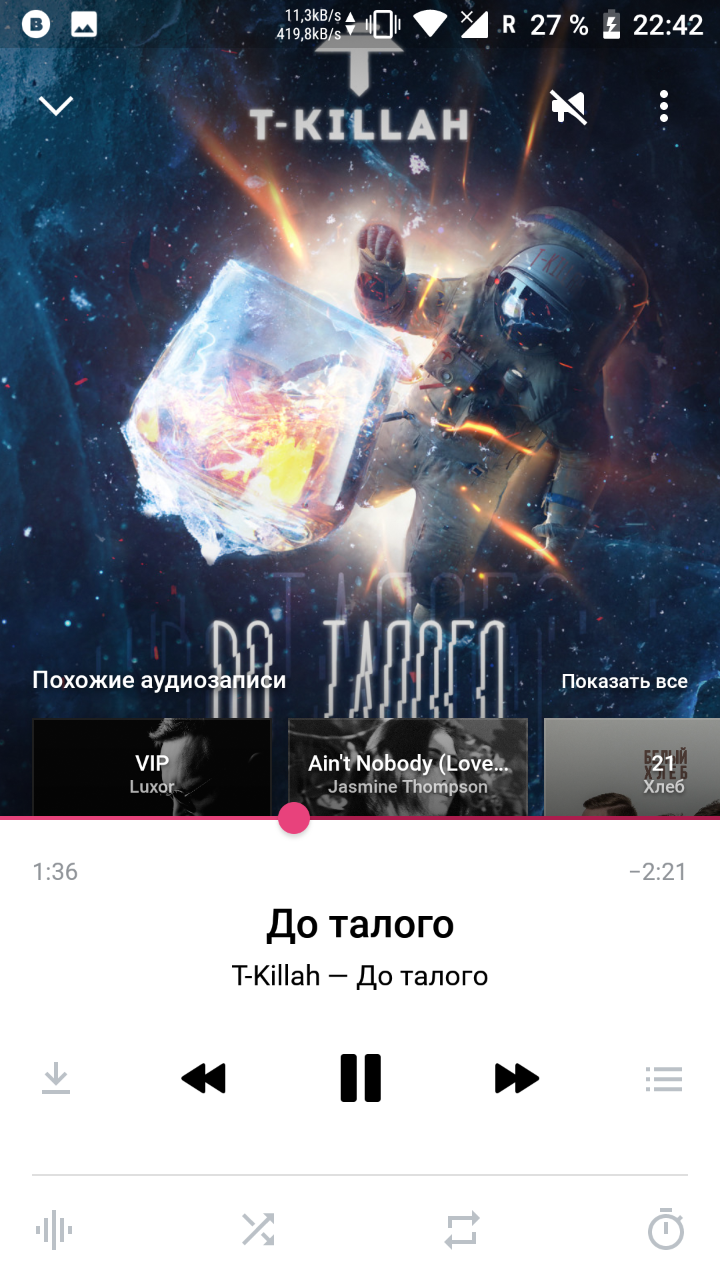
Task: Tap the pink playback progress knob
Action: tap(293, 817)
